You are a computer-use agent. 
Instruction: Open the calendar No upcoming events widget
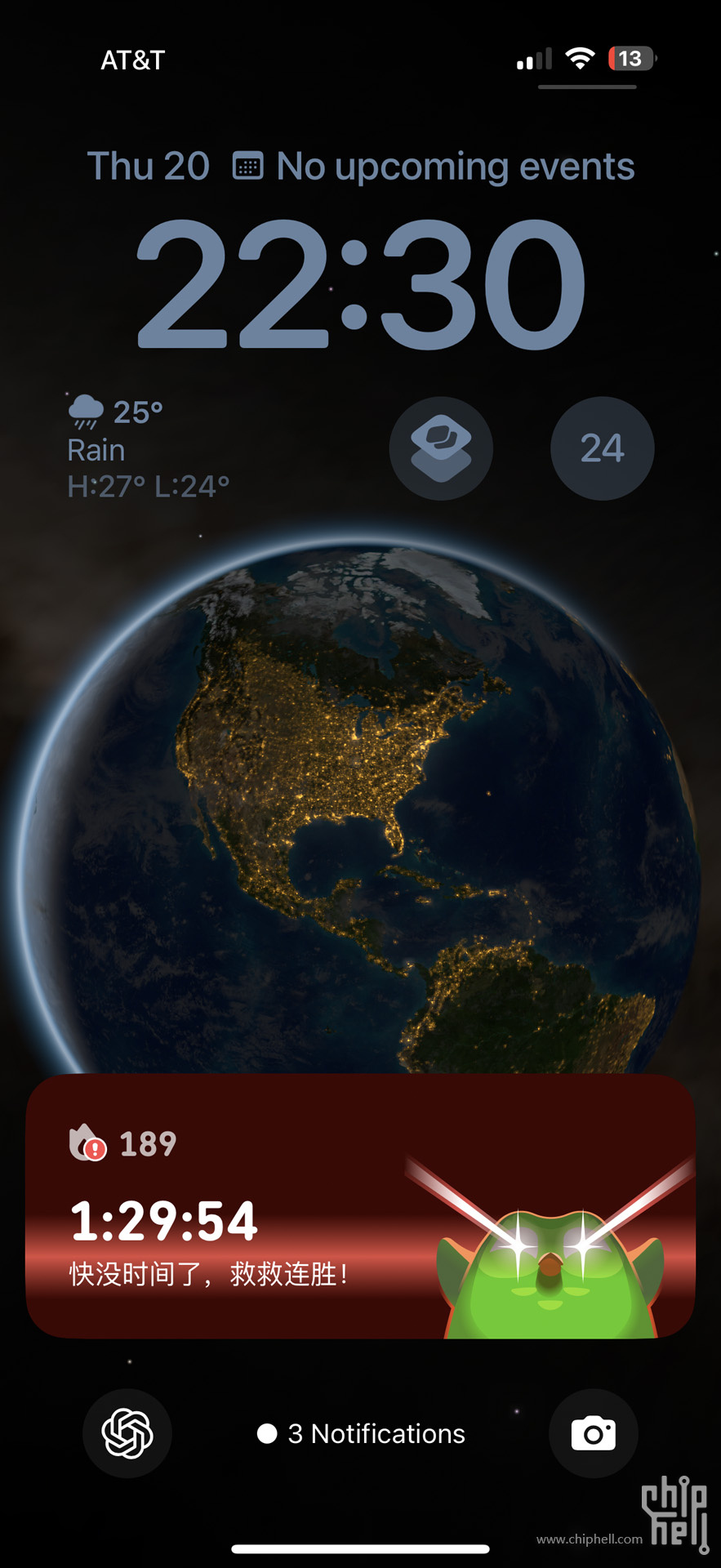pos(434,167)
